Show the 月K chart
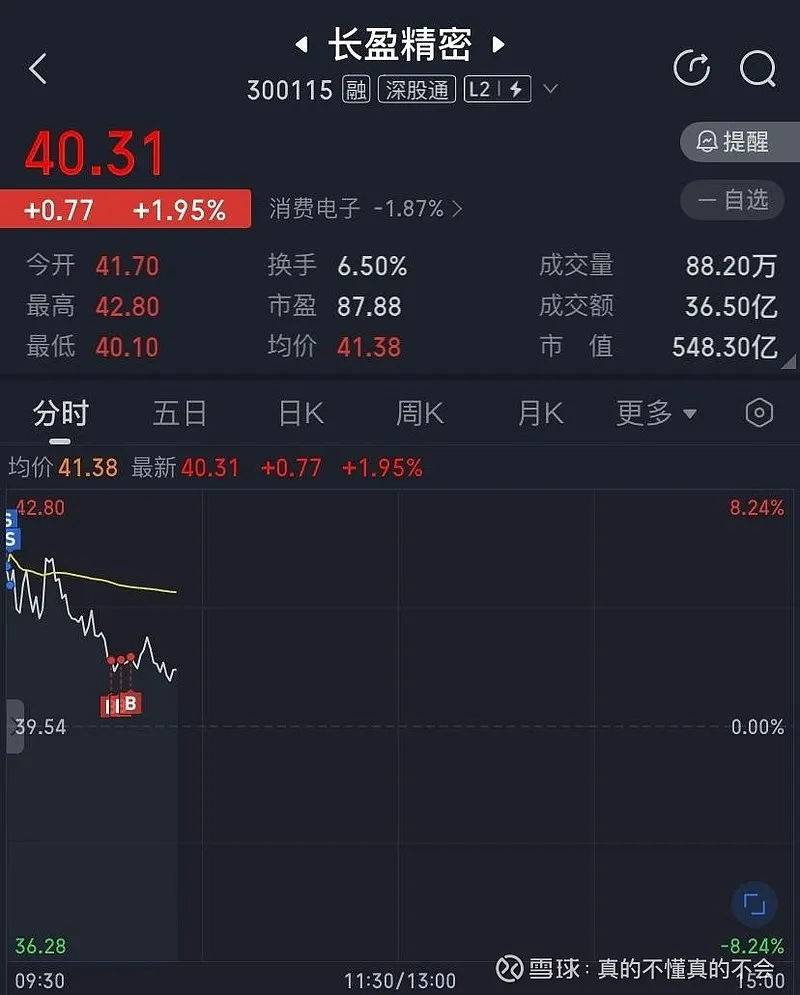Image resolution: width=800 pixels, height=995 pixels. click(x=540, y=413)
